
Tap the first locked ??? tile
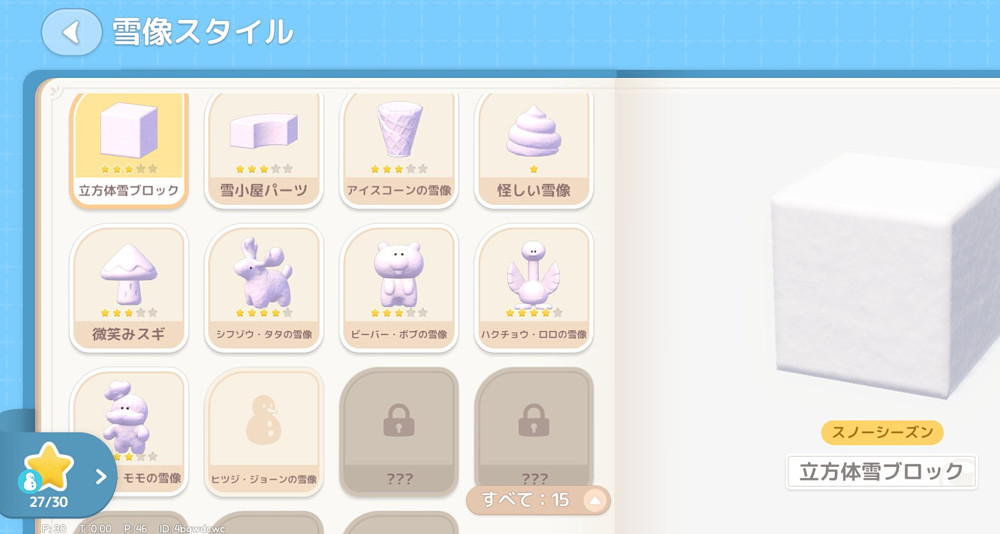tap(399, 430)
